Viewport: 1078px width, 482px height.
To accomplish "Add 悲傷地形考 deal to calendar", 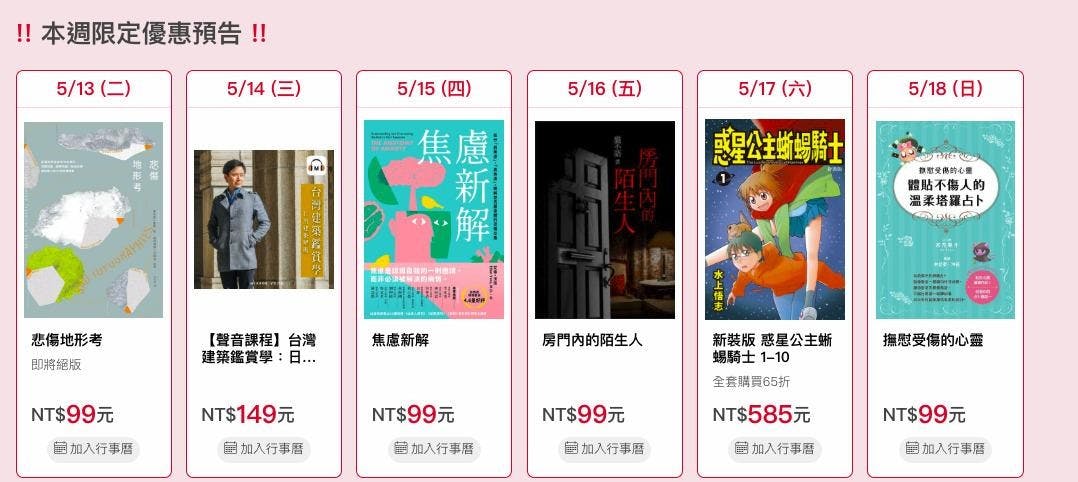I will (x=93, y=449).
